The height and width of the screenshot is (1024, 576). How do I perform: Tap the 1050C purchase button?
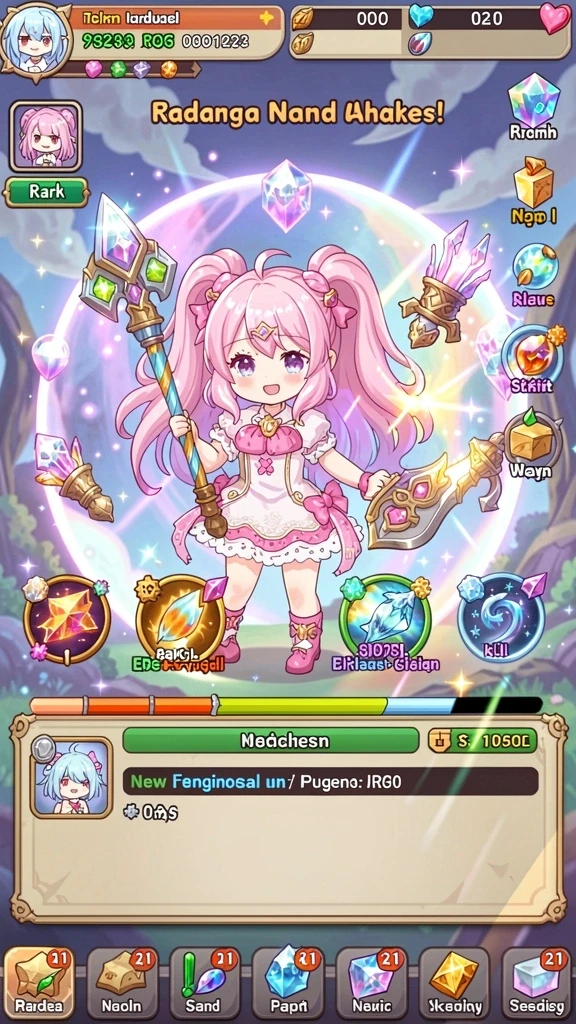click(482, 741)
